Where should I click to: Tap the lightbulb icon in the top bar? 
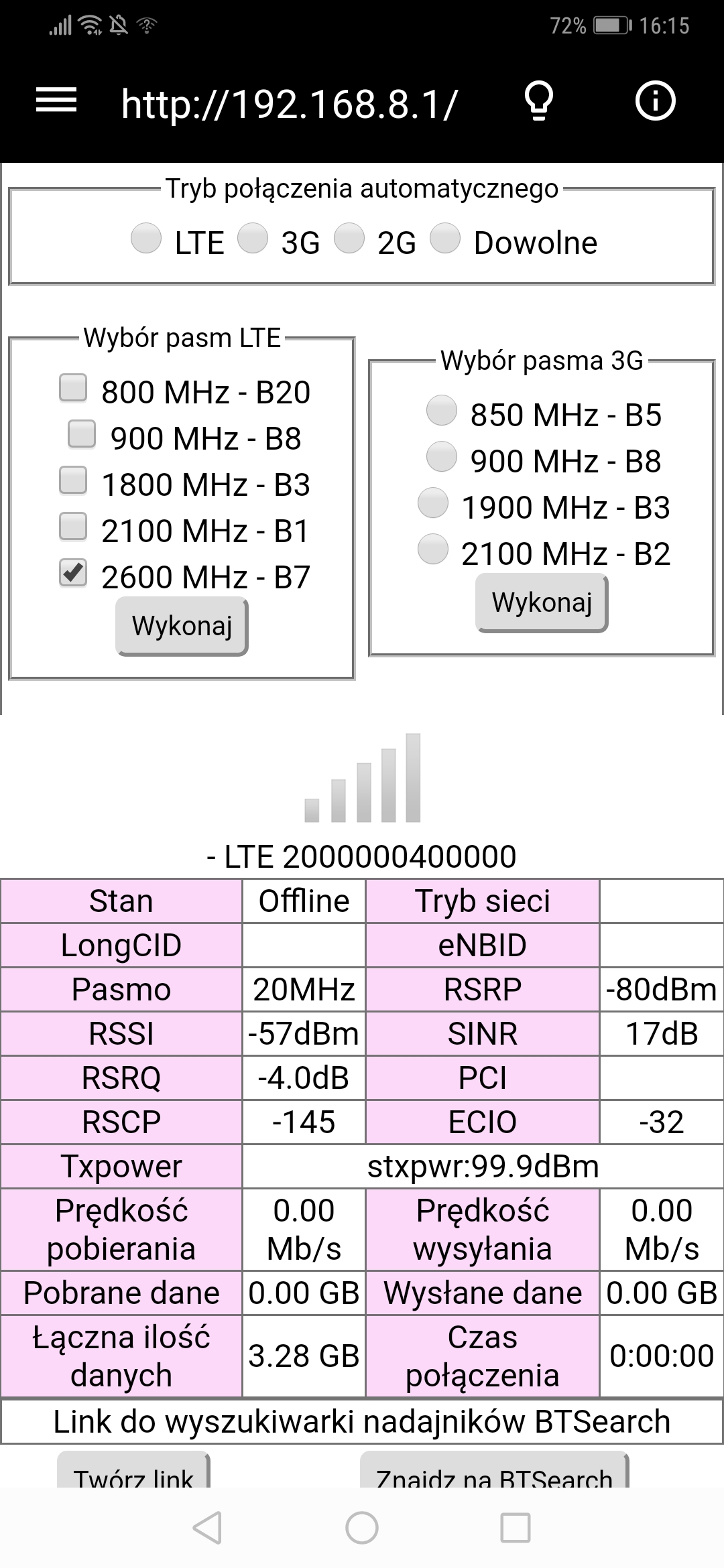538,102
